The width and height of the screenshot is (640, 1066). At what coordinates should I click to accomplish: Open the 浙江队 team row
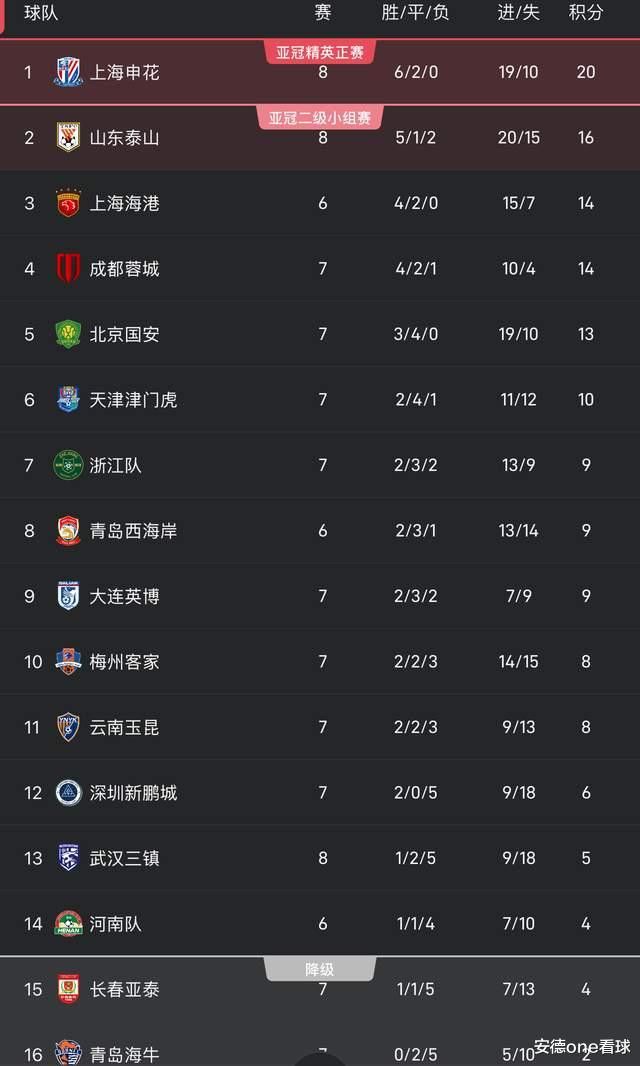click(320, 465)
